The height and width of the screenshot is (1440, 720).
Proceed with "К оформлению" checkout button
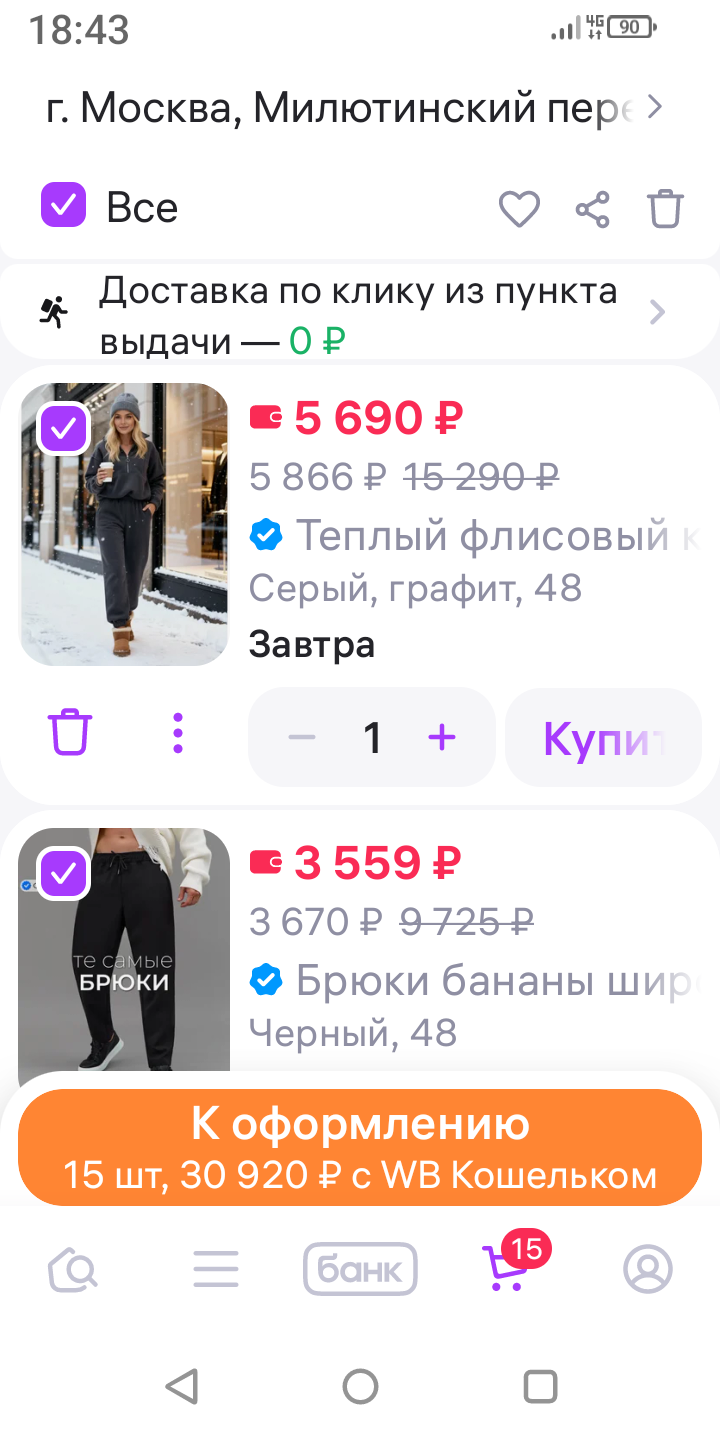click(360, 1145)
